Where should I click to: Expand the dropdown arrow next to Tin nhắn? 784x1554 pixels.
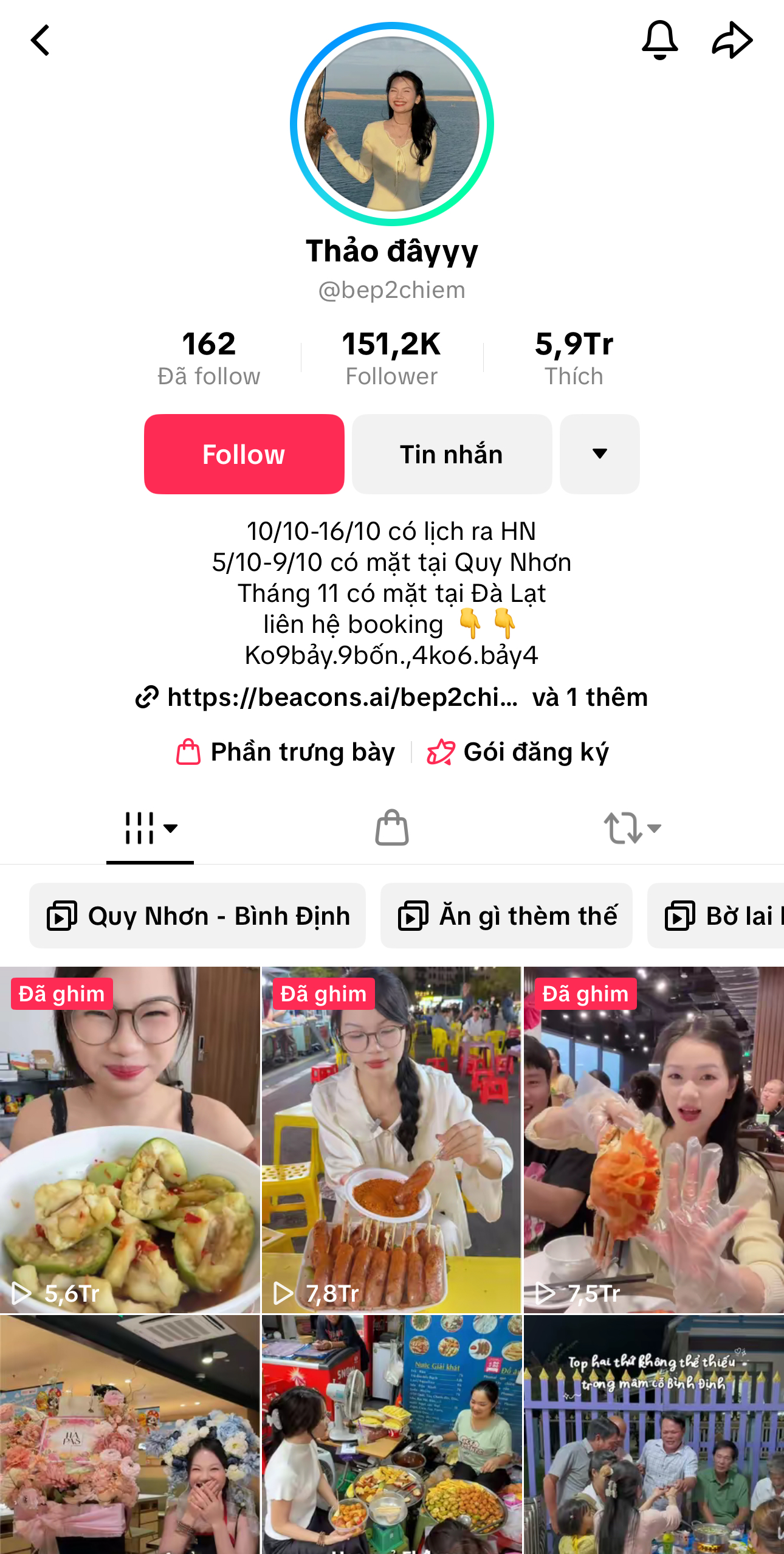(x=599, y=454)
